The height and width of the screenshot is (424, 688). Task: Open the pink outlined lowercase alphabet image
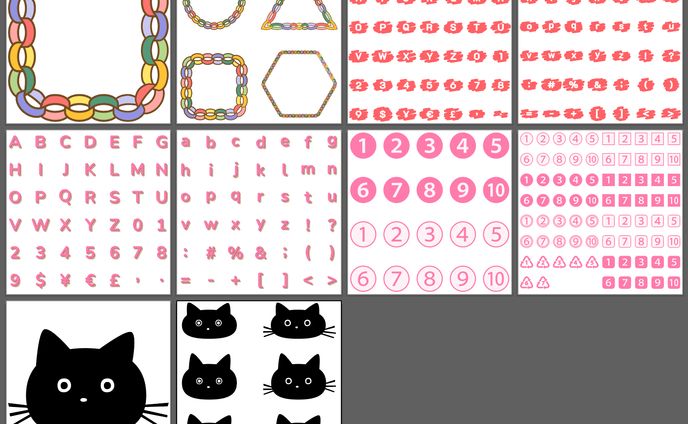pos(259,212)
